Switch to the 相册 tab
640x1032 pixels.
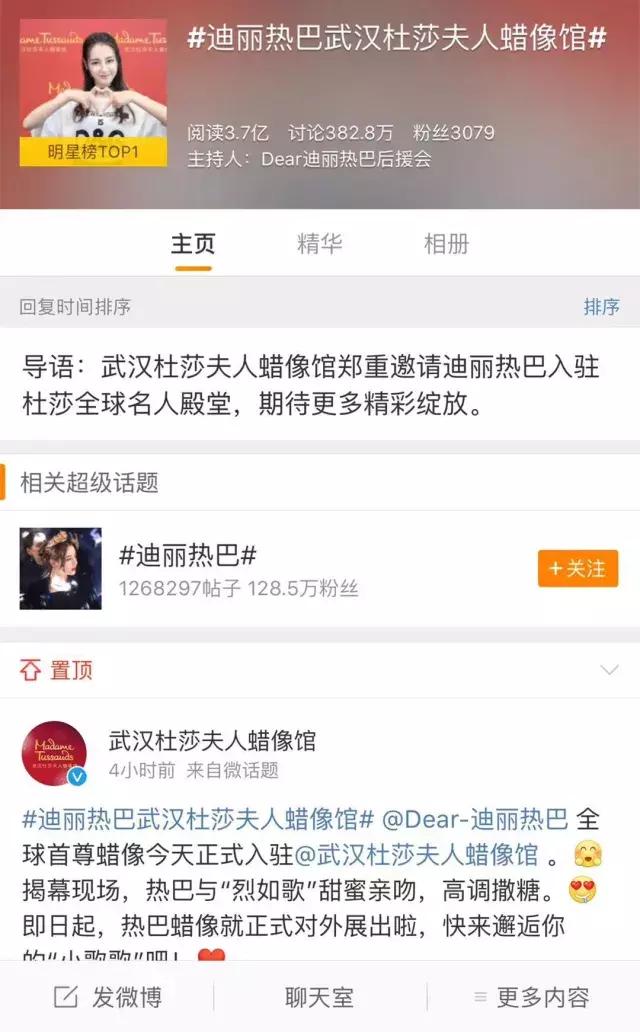[446, 243]
